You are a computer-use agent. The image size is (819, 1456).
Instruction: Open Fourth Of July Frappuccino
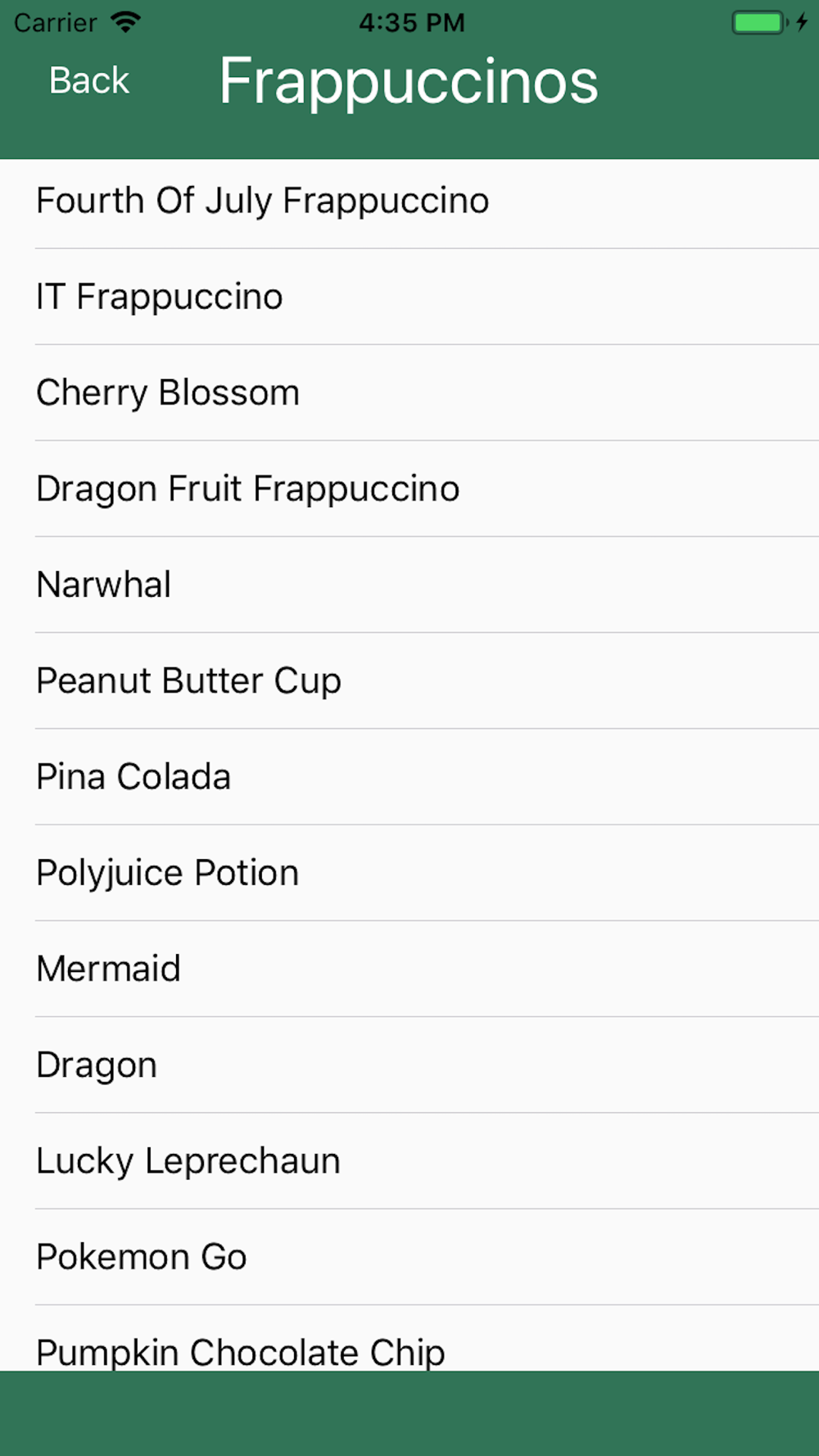tap(409, 201)
